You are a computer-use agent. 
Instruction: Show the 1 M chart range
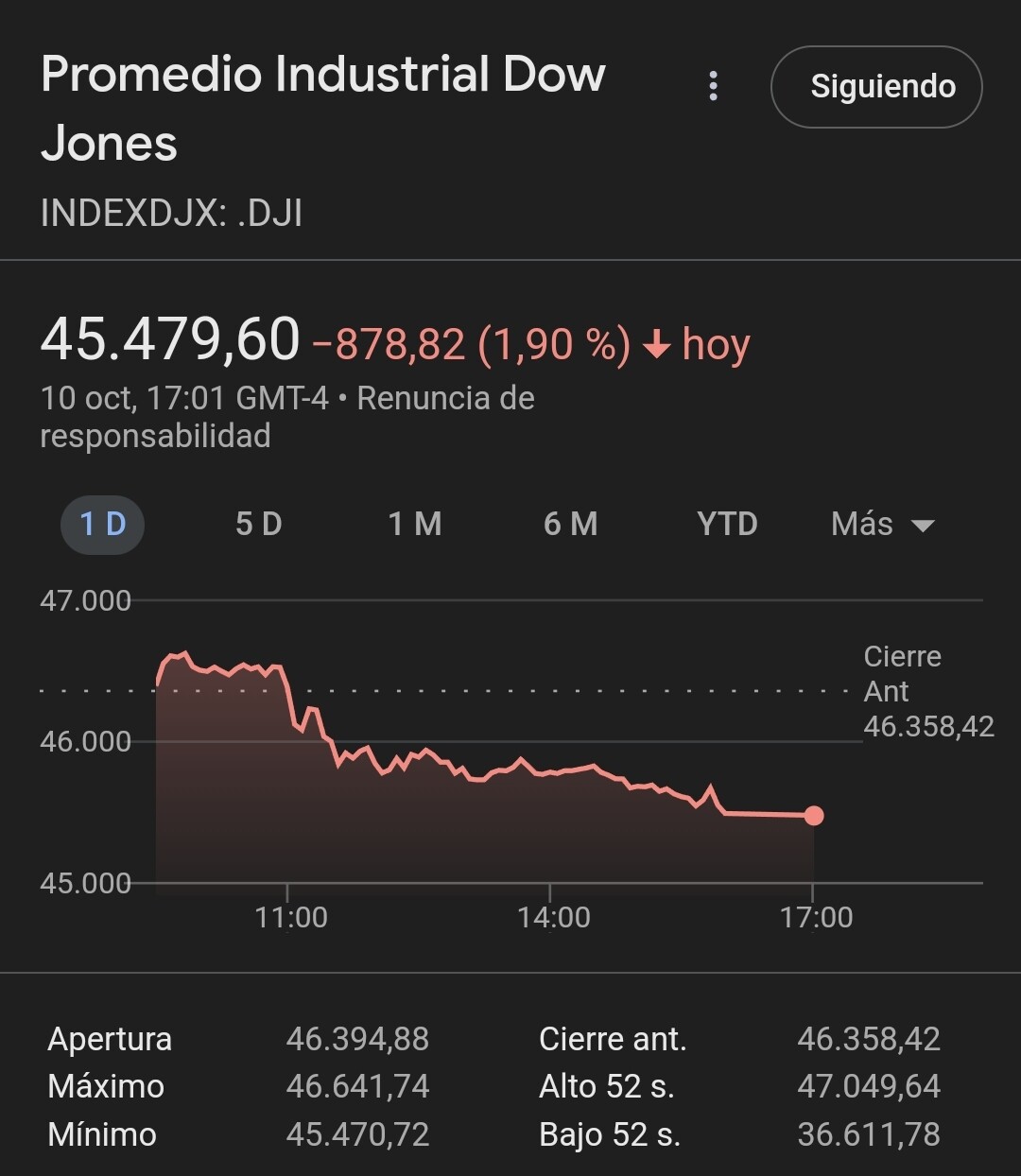415,524
